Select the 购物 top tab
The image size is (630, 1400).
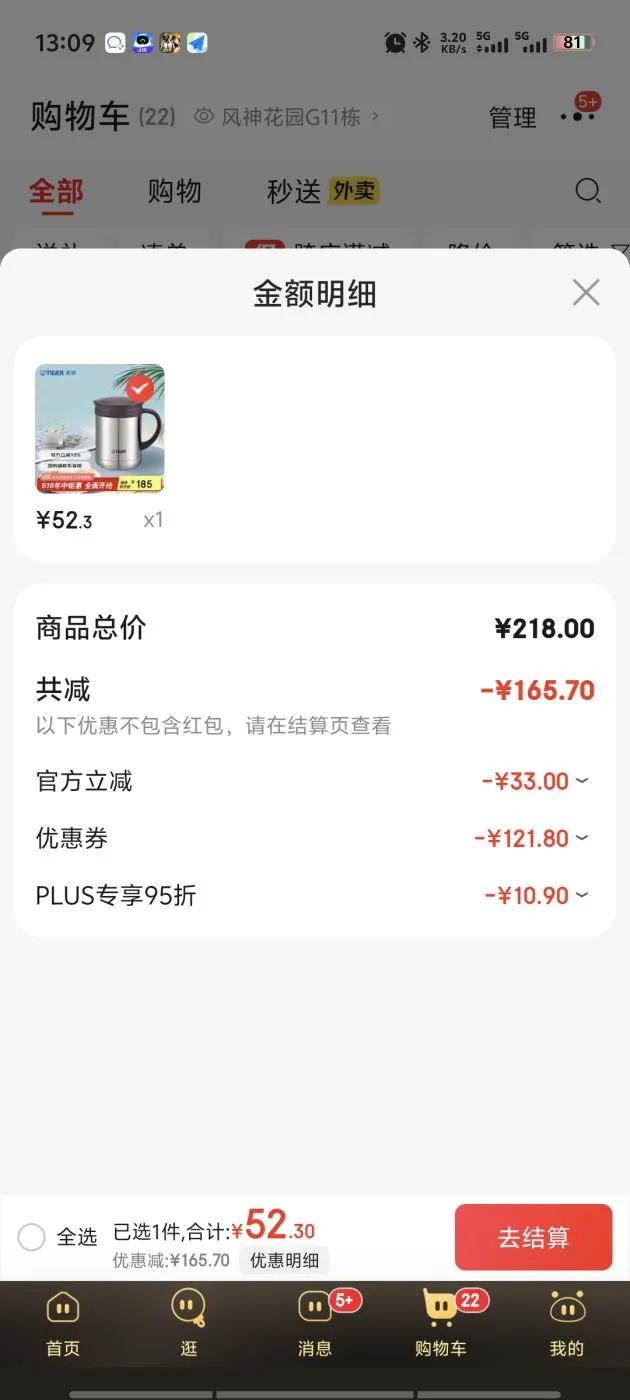[x=174, y=191]
